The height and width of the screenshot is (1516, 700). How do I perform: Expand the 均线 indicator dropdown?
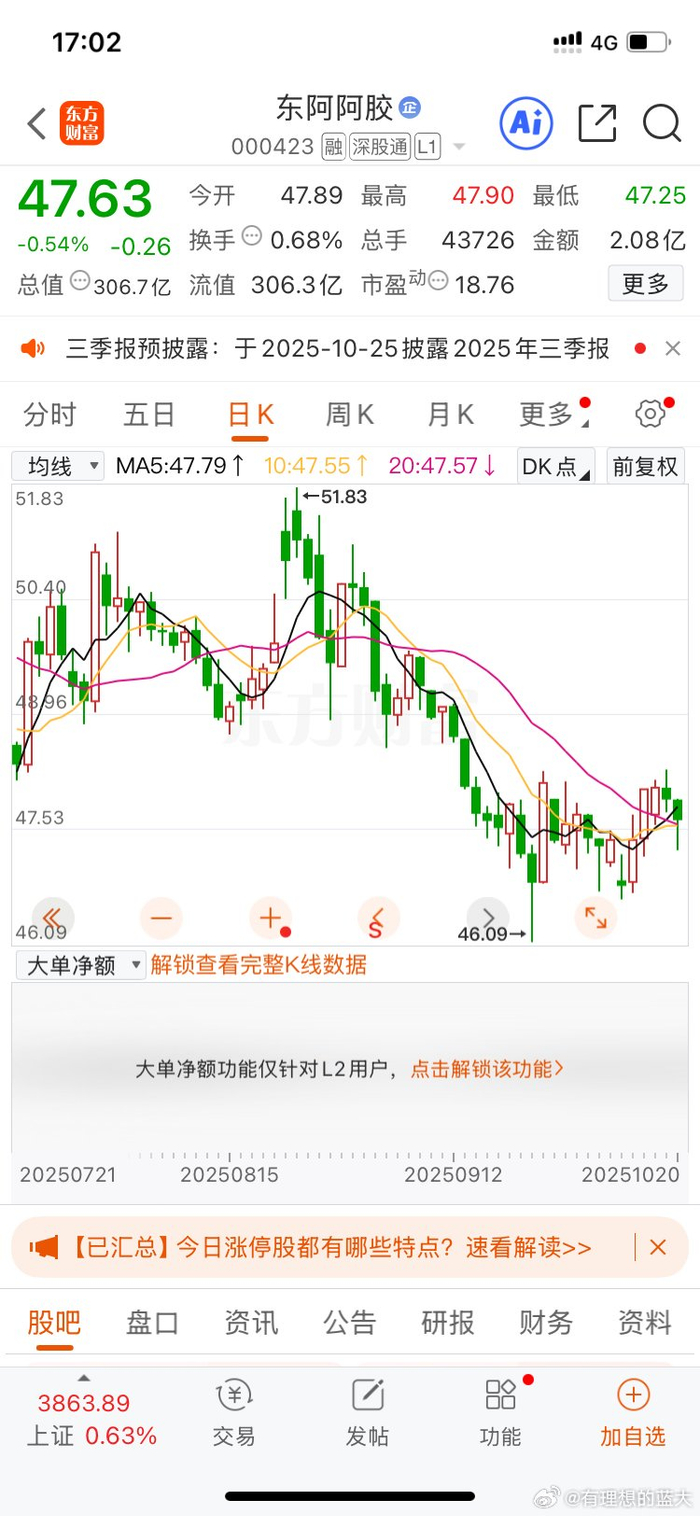pos(58,466)
